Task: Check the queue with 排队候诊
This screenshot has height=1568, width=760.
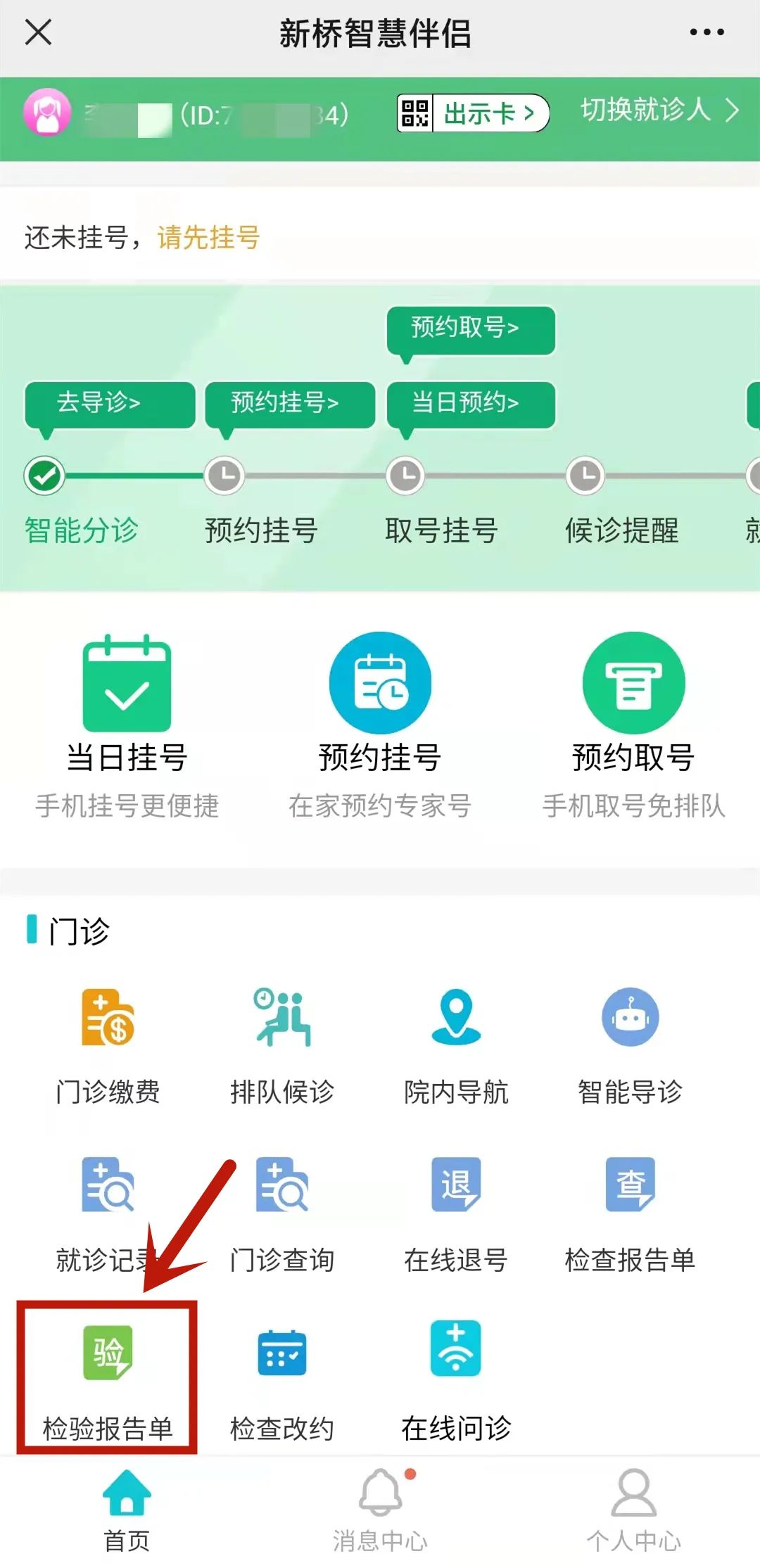Action: pyautogui.click(x=282, y=1046)
